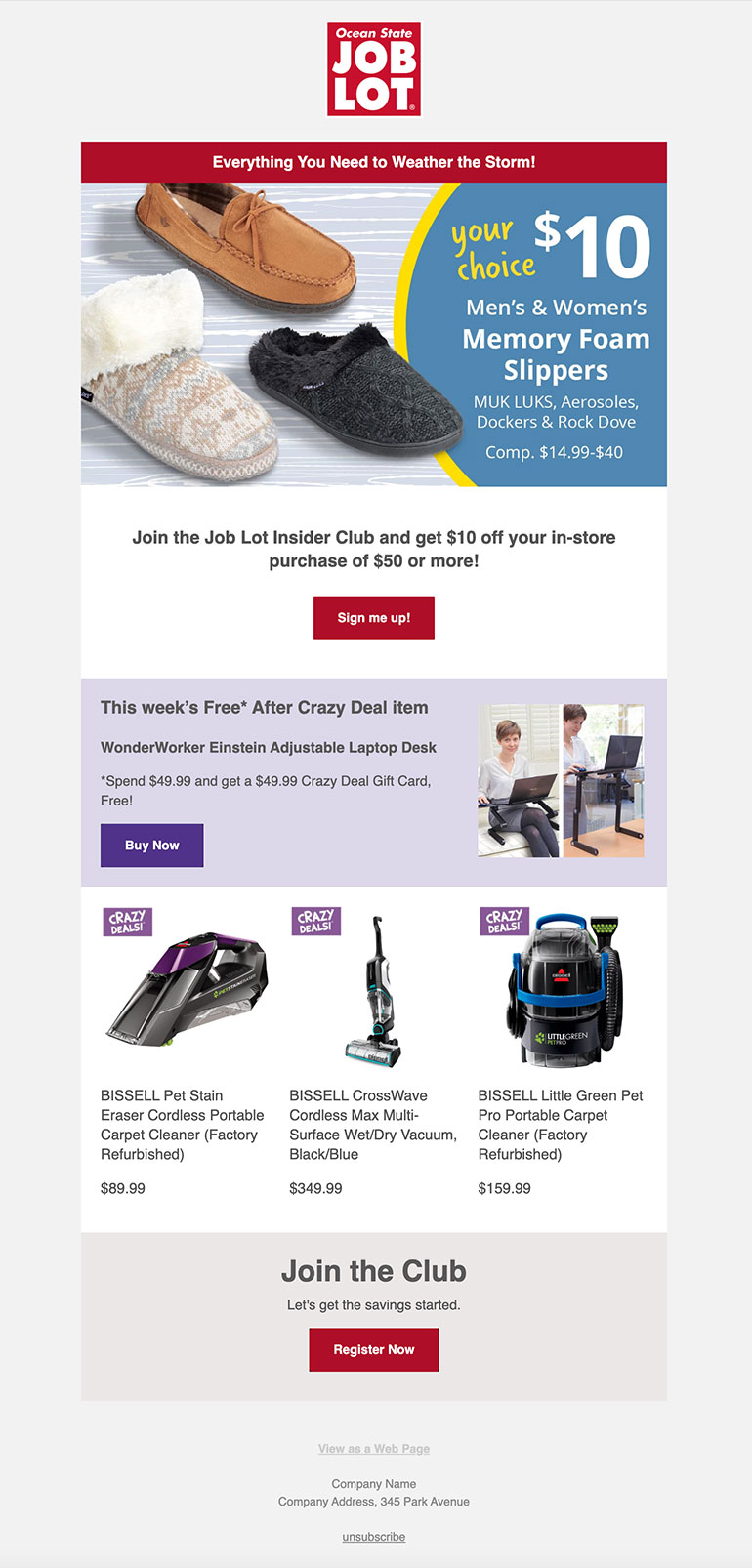The height and width of the screenshot is (1568, 752).
Task: Tap the Sign me up! button
Action: [373, 618]
